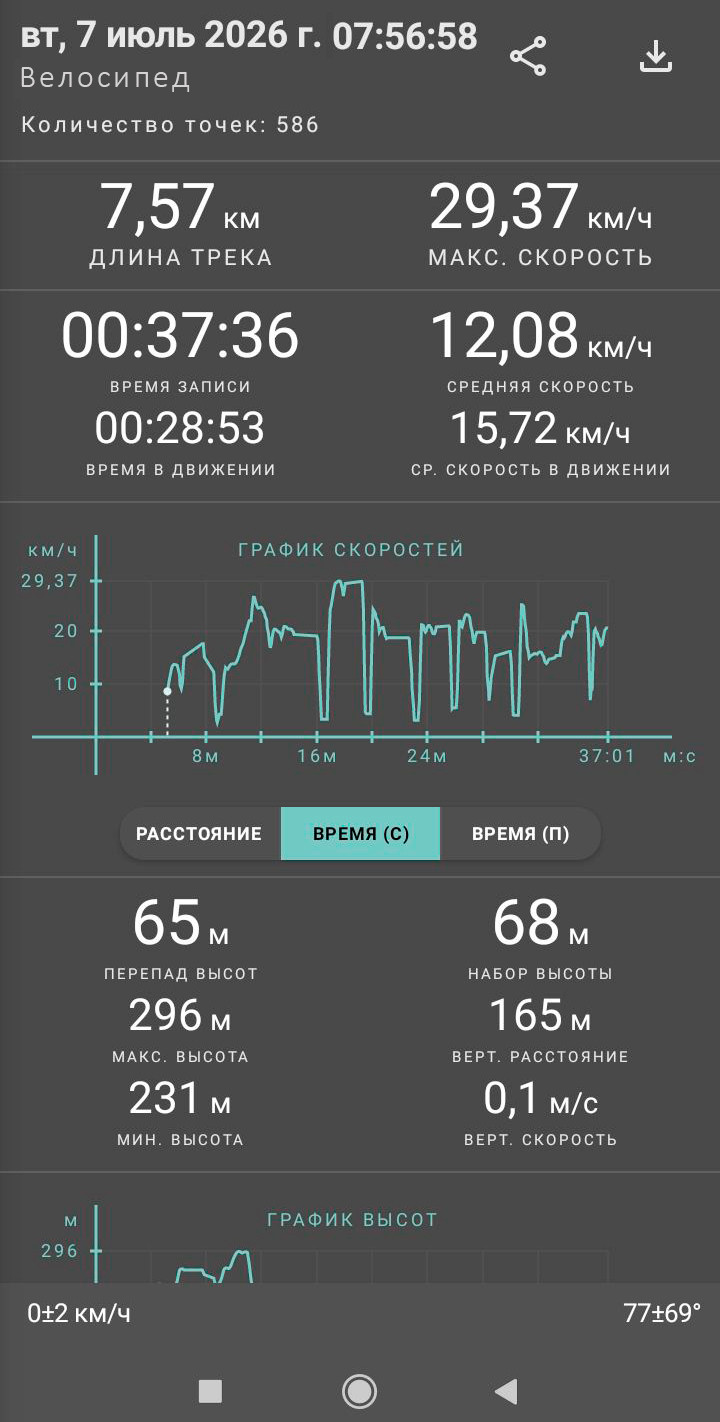Select the Время (С) segment
720x1422 pixels.
click(x=361, y=834)
